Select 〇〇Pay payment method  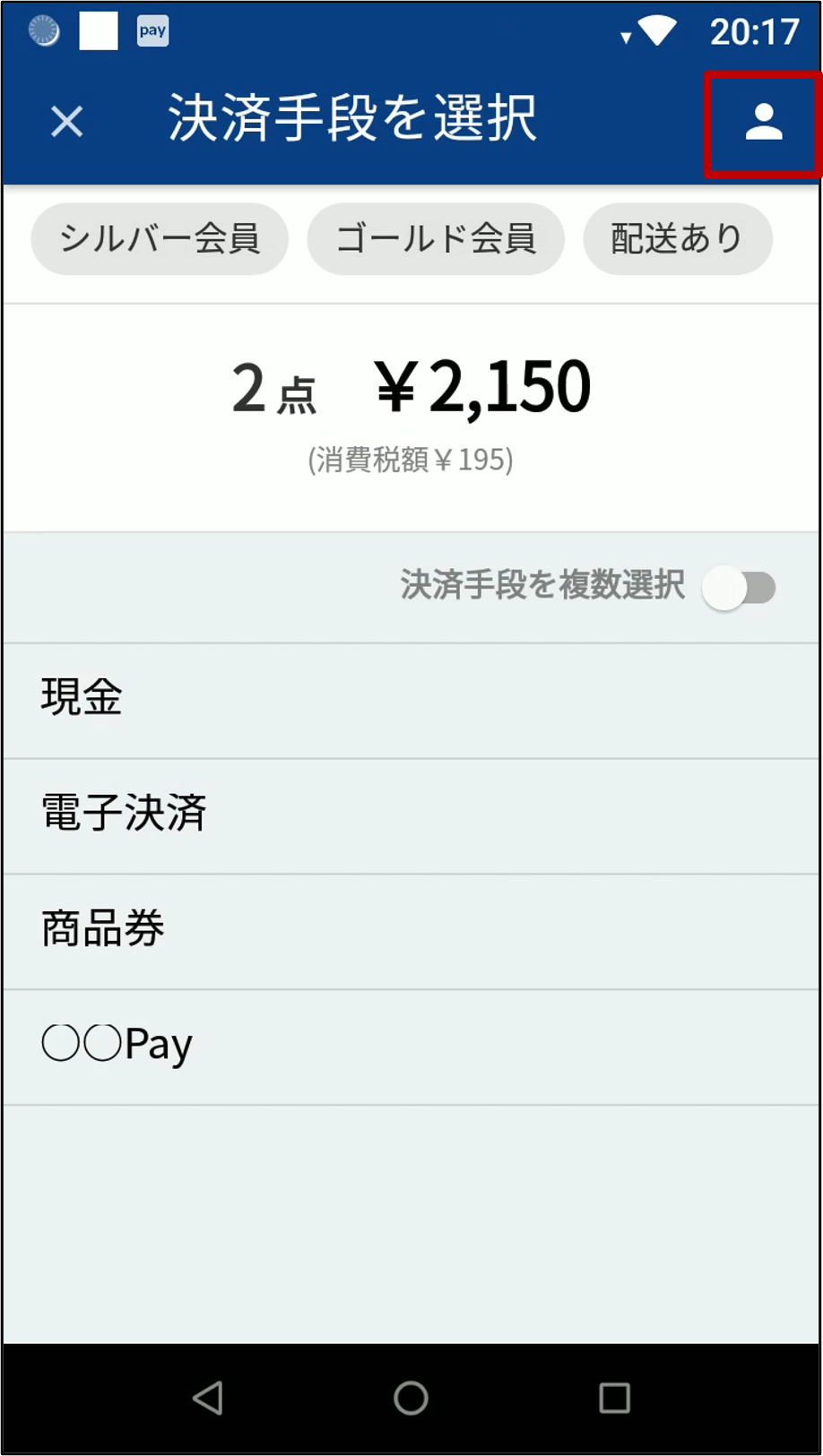click(411, 1046)
